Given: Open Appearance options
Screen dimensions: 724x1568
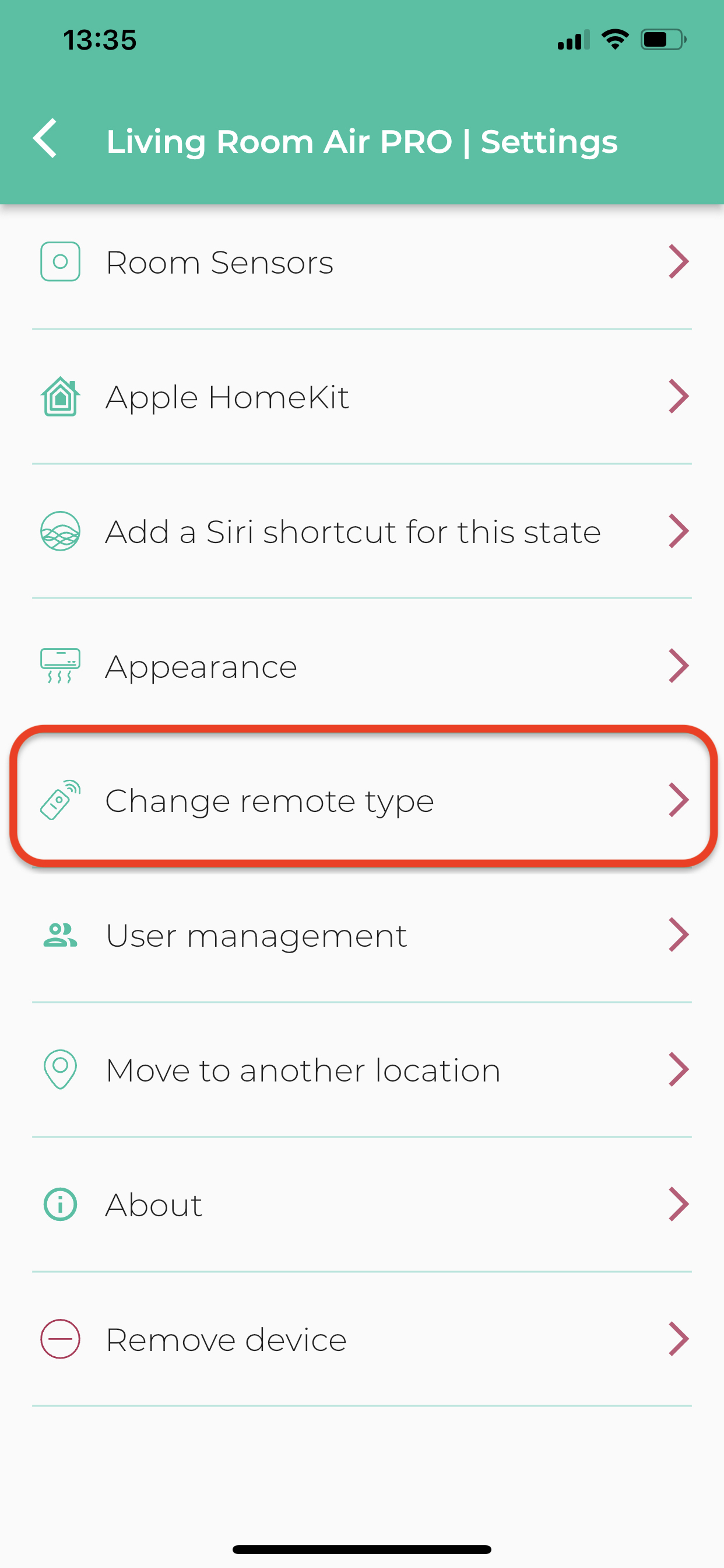Looking at the screenshot, I should point(362,666).
